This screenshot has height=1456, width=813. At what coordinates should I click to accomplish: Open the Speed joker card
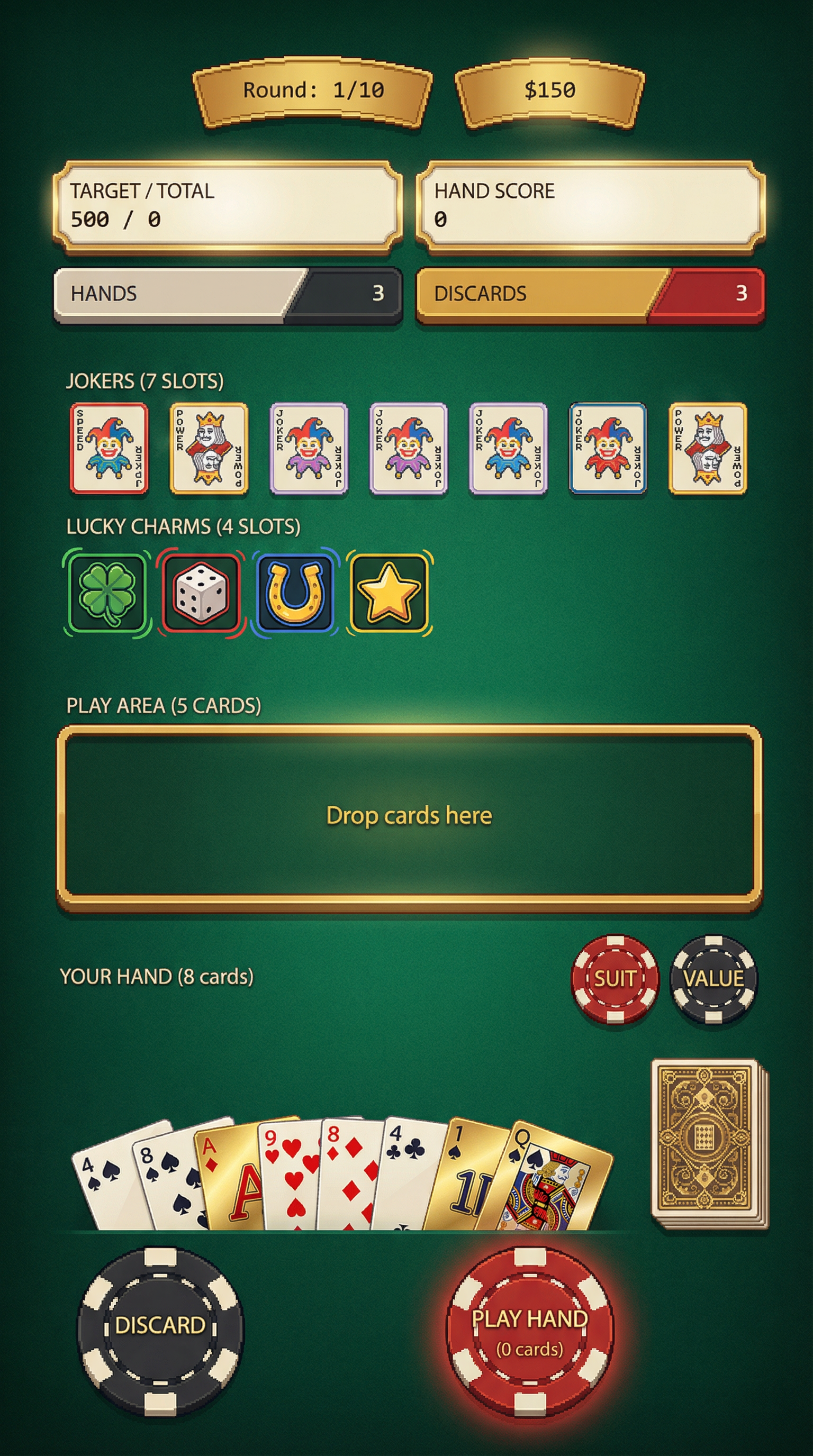(109, 449)
